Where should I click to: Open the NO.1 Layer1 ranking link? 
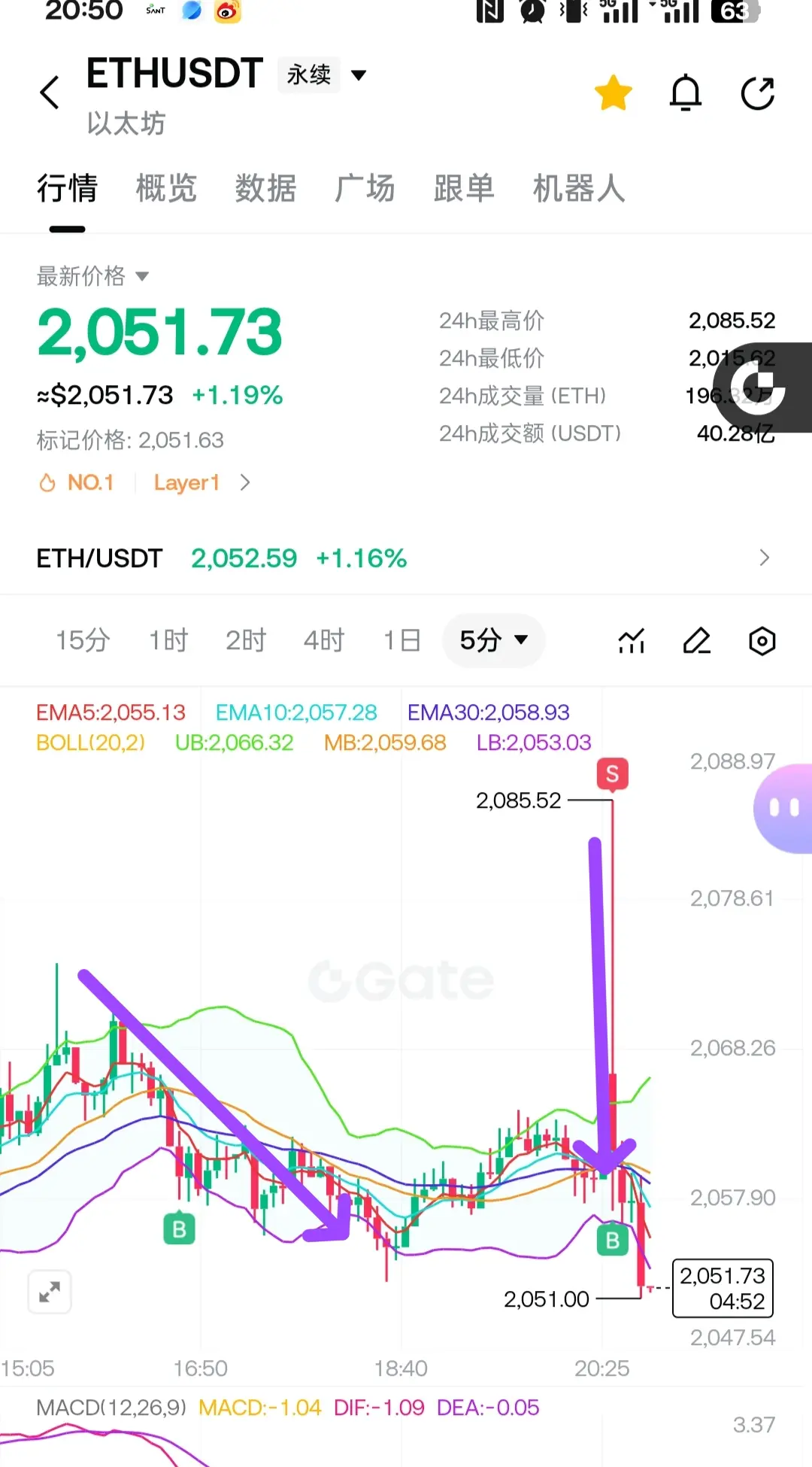pyautogui.click(x=144, y=482)
